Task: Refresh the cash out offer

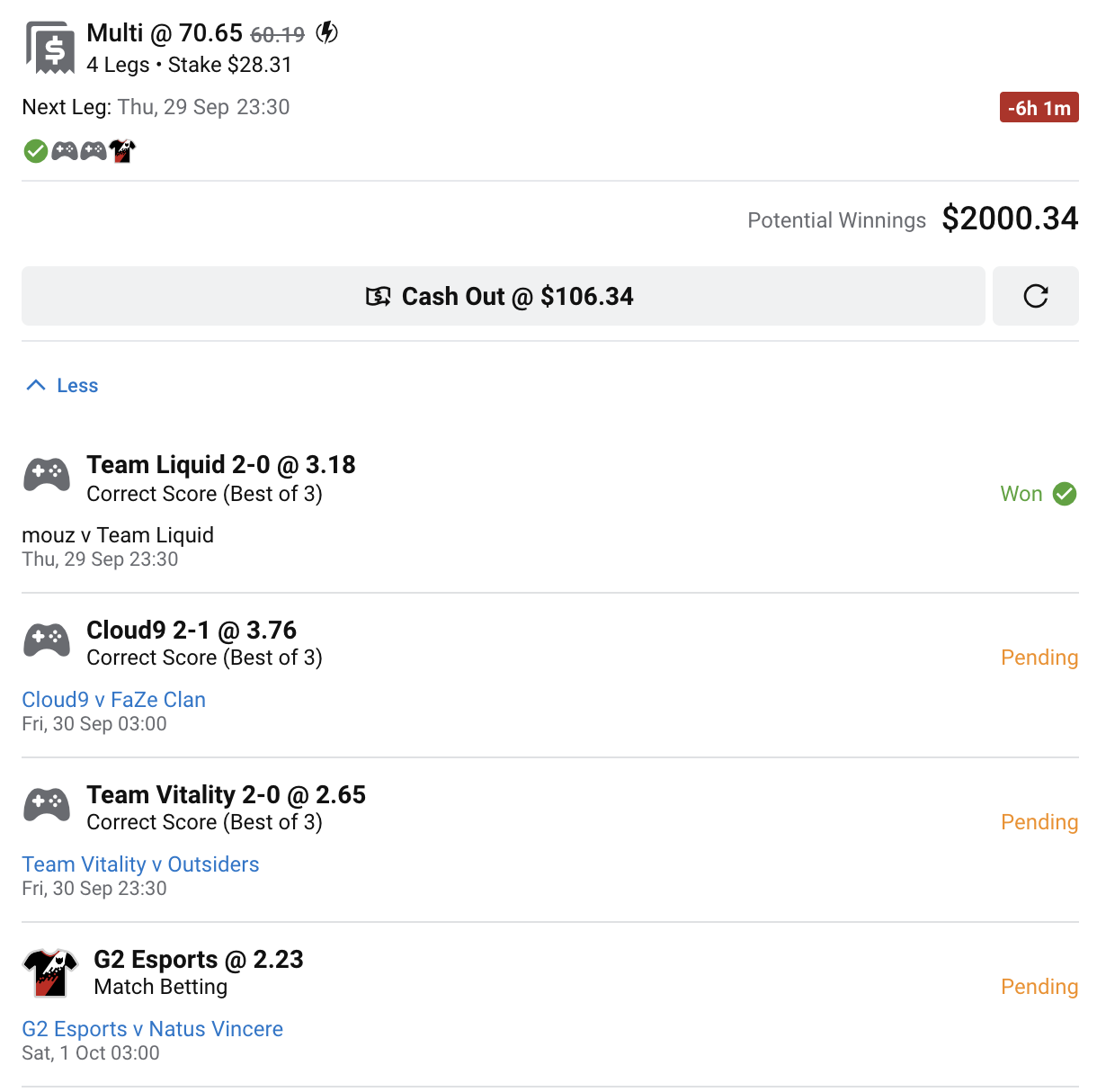Action: (1035, 296)
